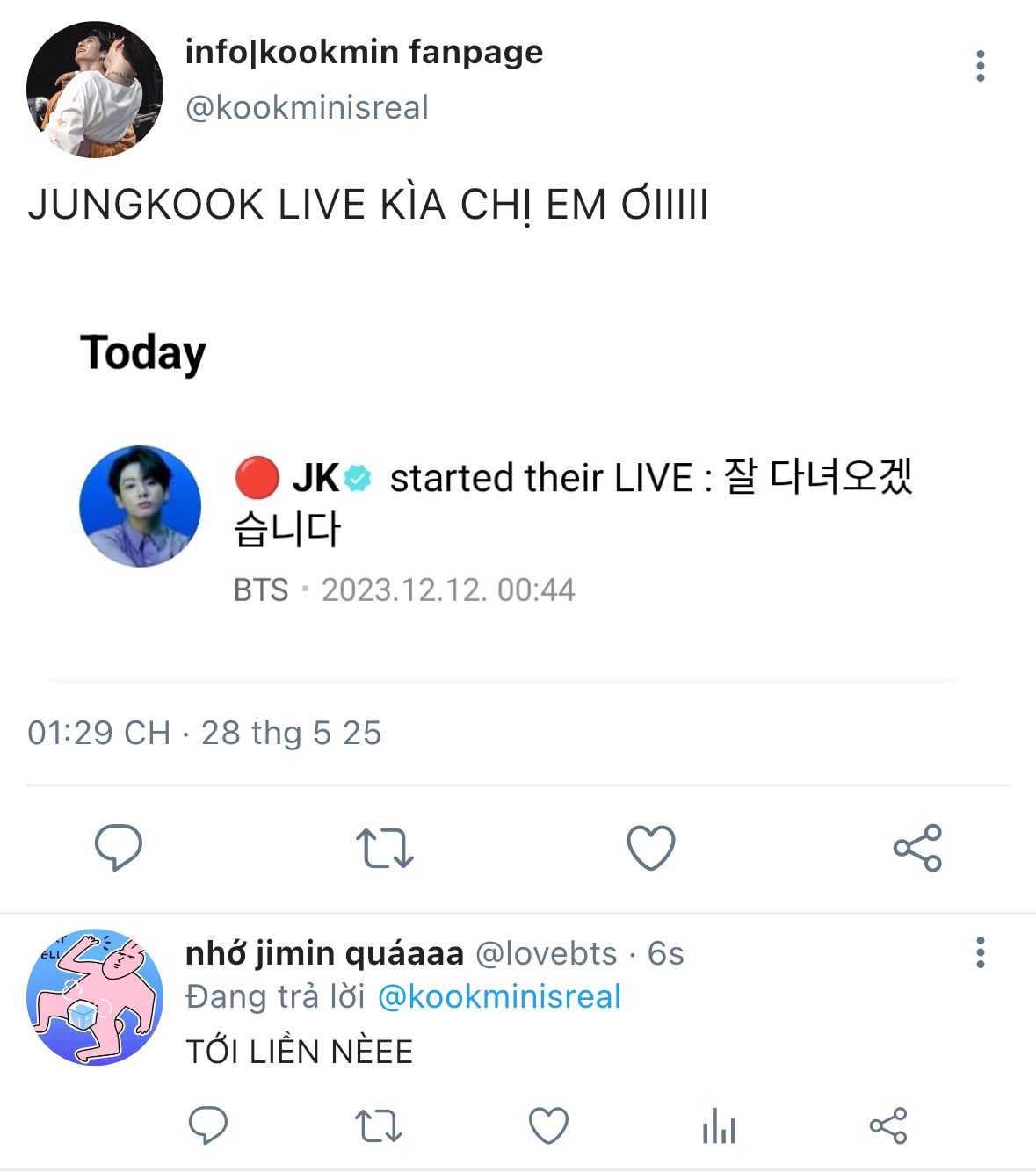The height and width of the screenshot is (1172, 1036).
Task: Open overflow menu on kookminisreal's tweet
Action: 980,67
